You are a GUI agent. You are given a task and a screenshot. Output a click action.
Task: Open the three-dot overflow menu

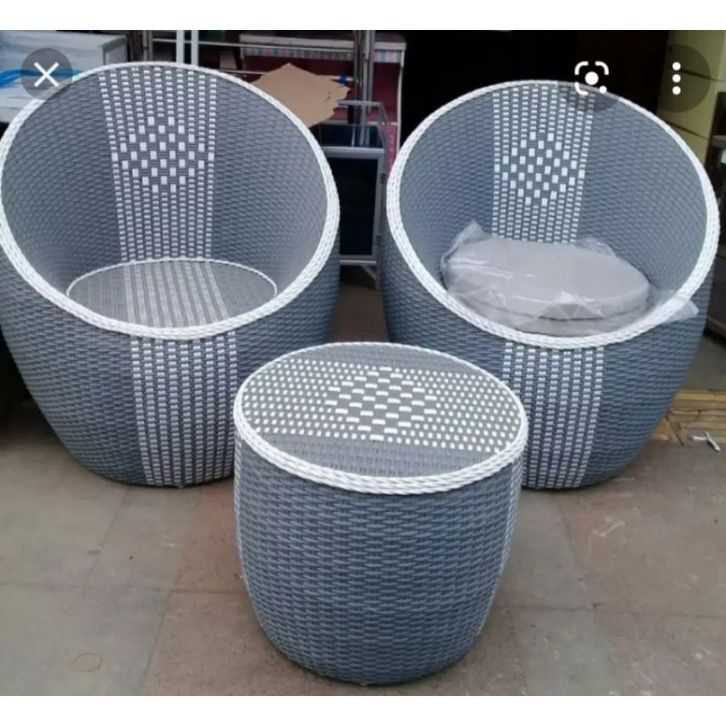(677, 78)
